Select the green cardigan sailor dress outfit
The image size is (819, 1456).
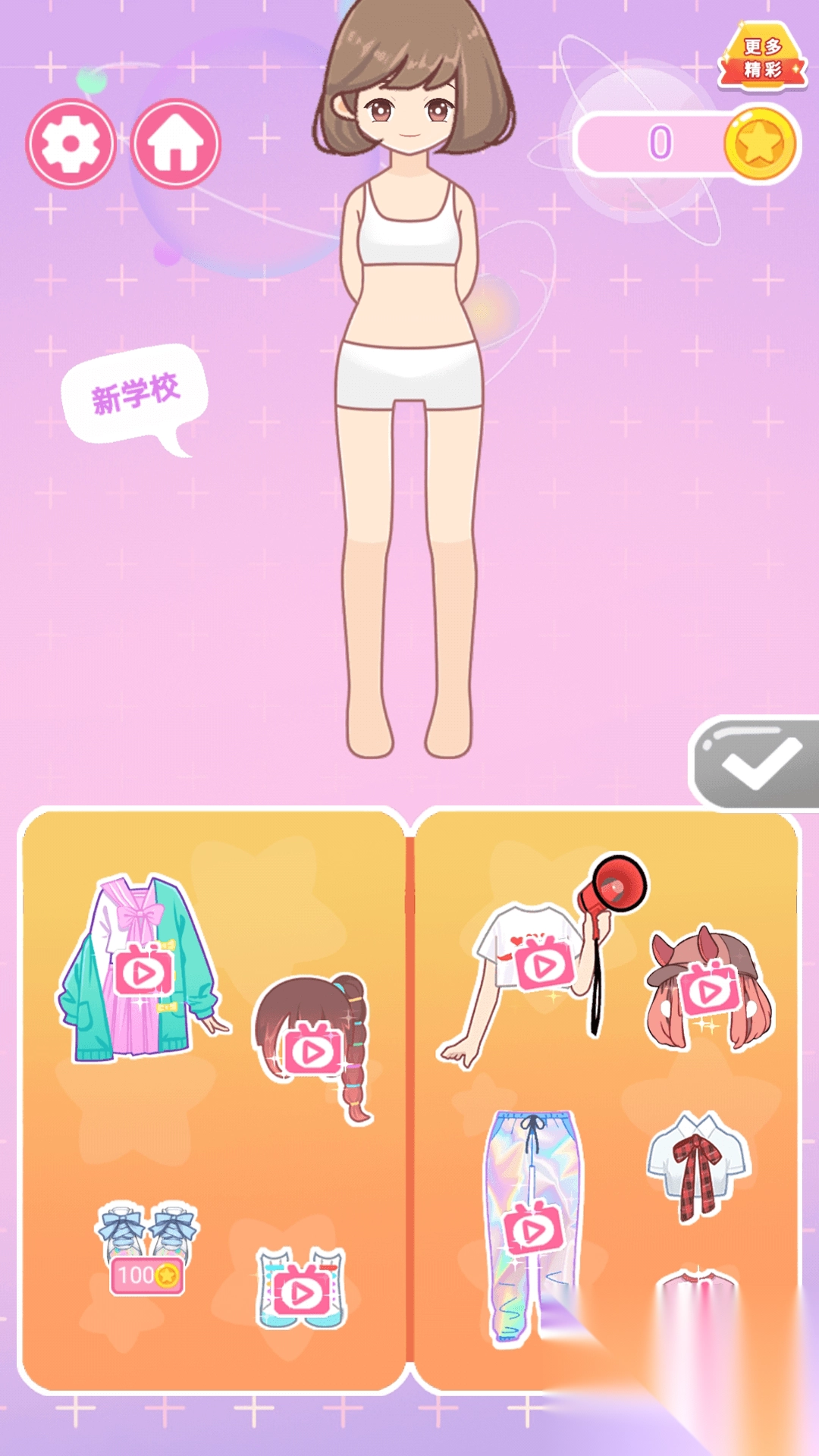142,971
